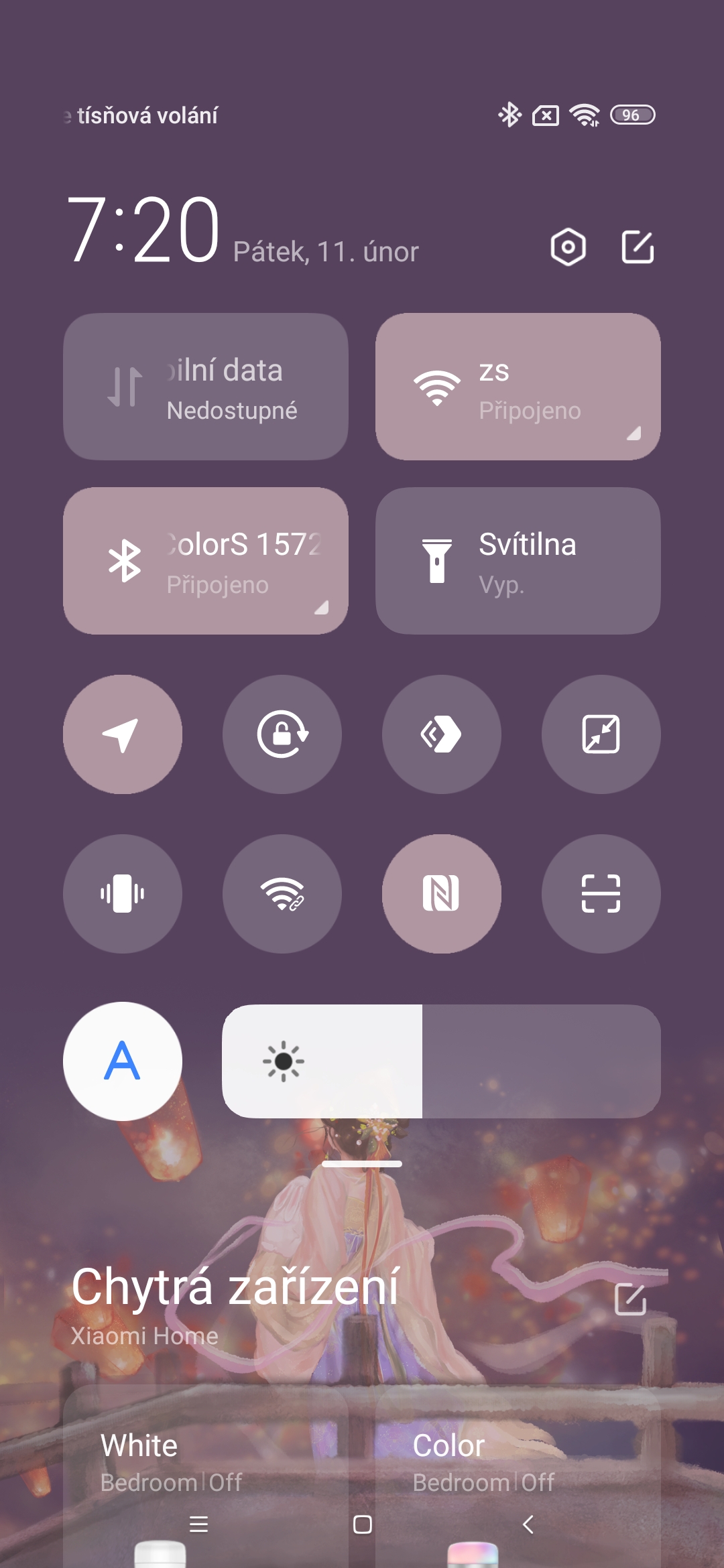Screen dimensions: 724x1568
Task: Toggle the ColorS 1572 Bluetooth tile
Action: click(206, 561)
